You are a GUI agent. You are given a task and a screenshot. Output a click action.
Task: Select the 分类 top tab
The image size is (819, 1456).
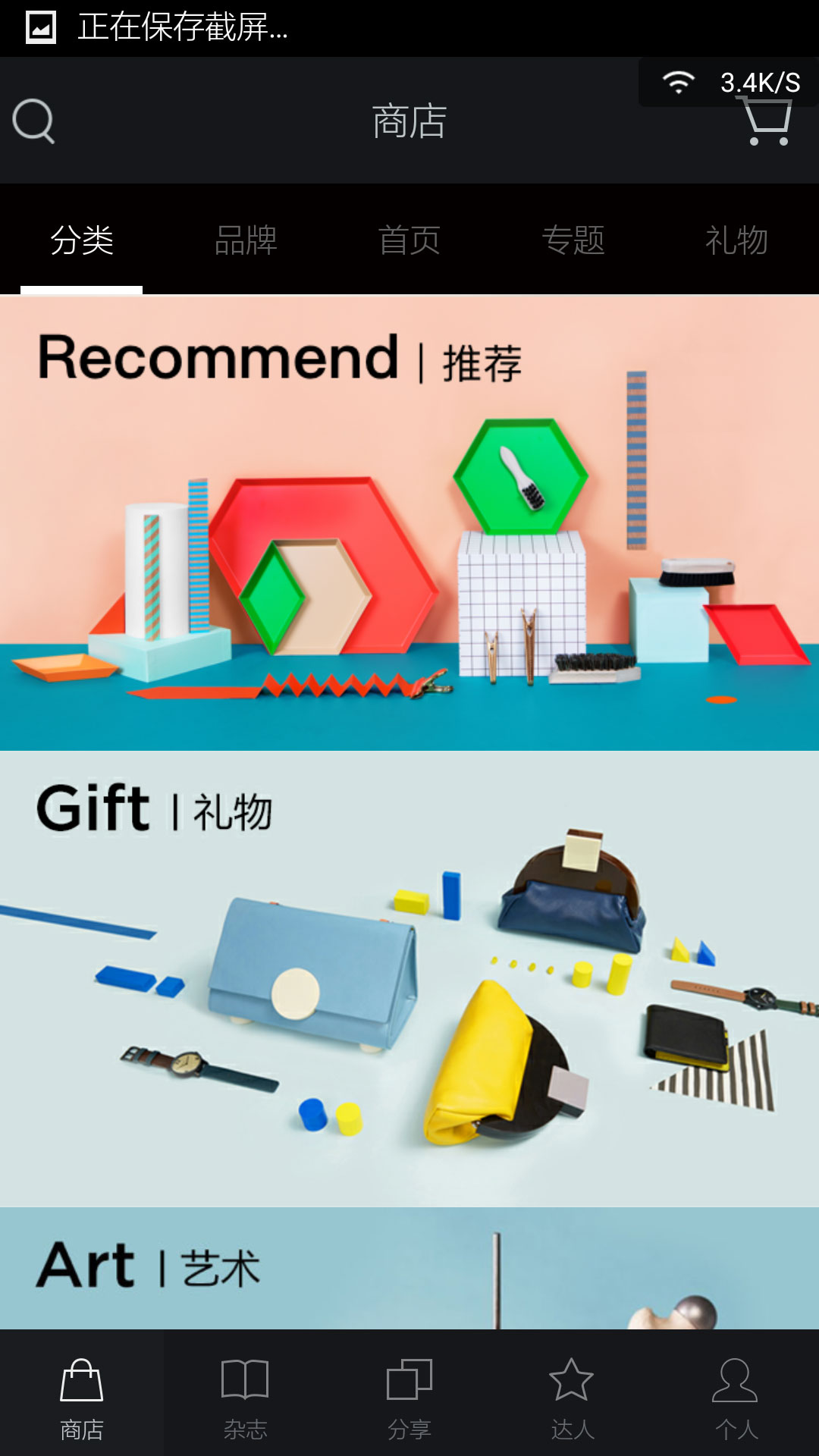point(82,241)
